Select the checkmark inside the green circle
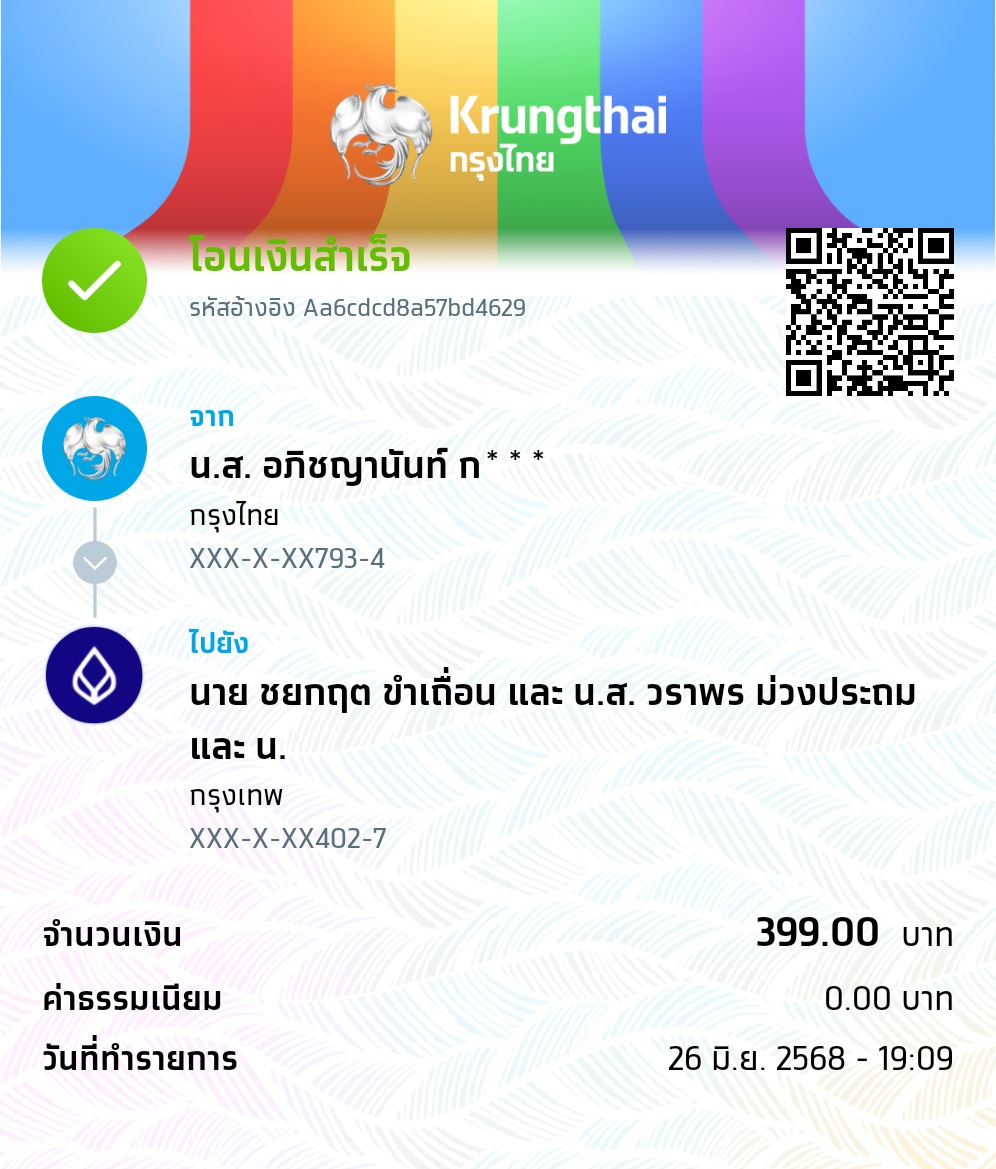 94,280
